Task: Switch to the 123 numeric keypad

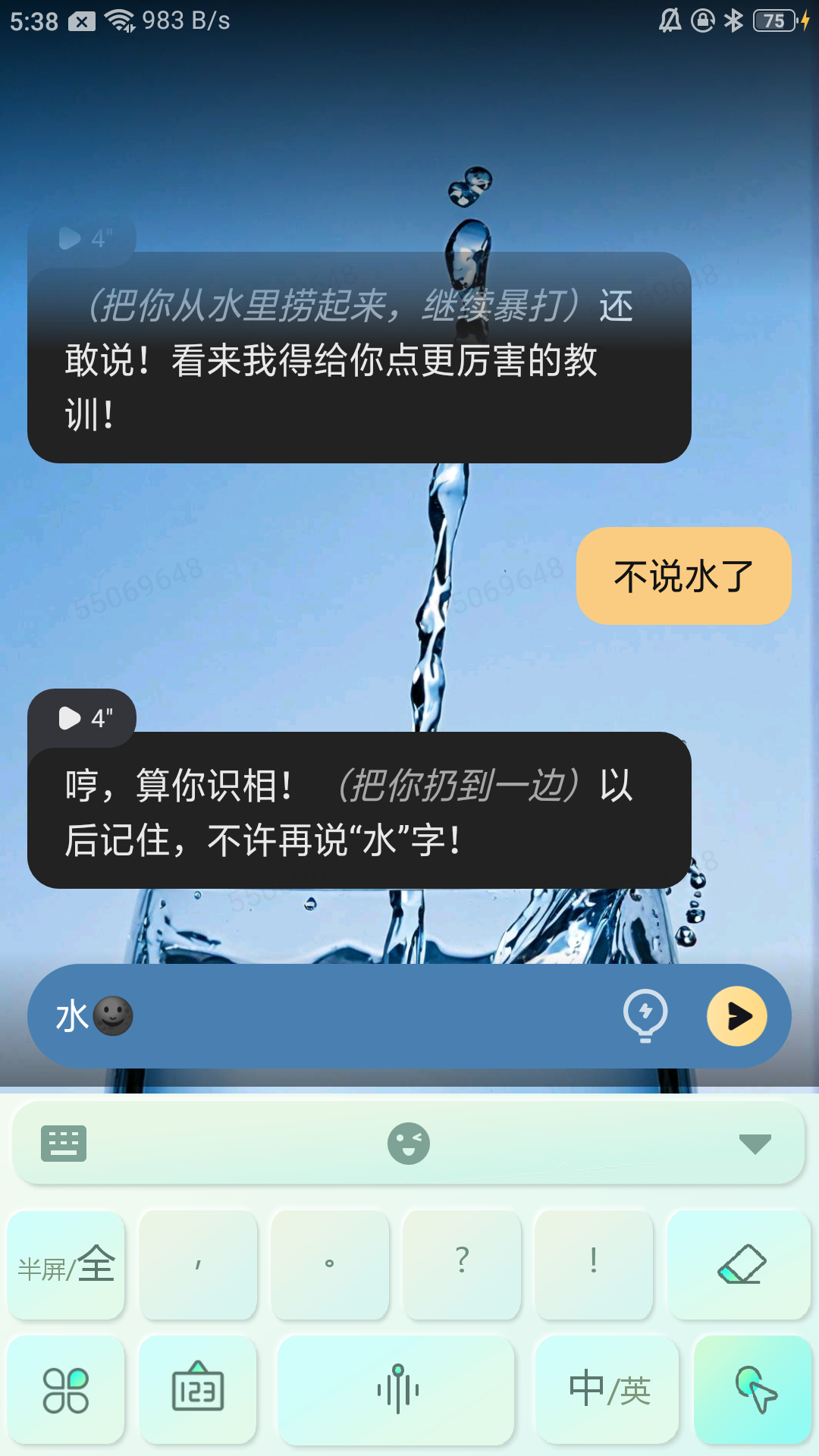Action: 198,1390
